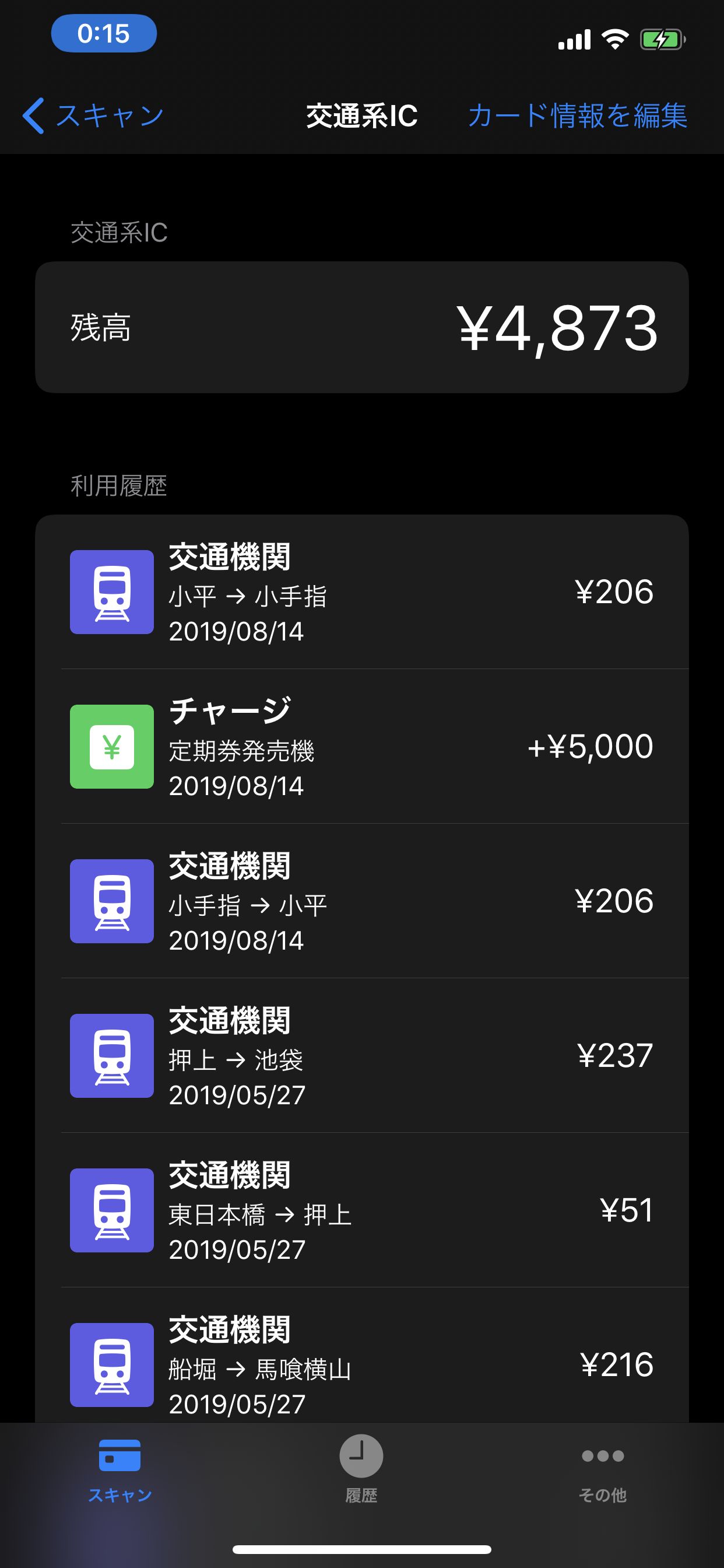Open the 小平 → 小手指 trip entry
Viewport: 724px width, 1568px height.
pos(362,591)
